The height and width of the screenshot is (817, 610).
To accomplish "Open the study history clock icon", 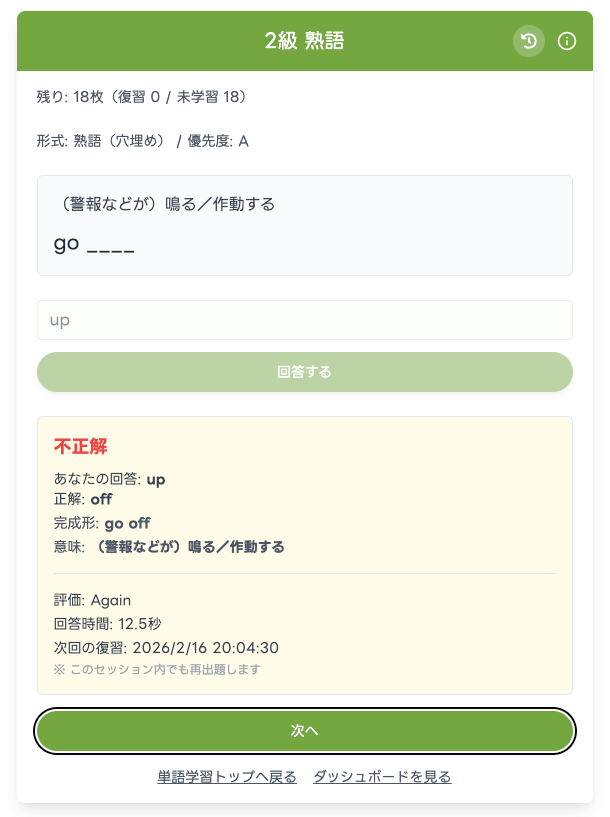I will [529, 41].
